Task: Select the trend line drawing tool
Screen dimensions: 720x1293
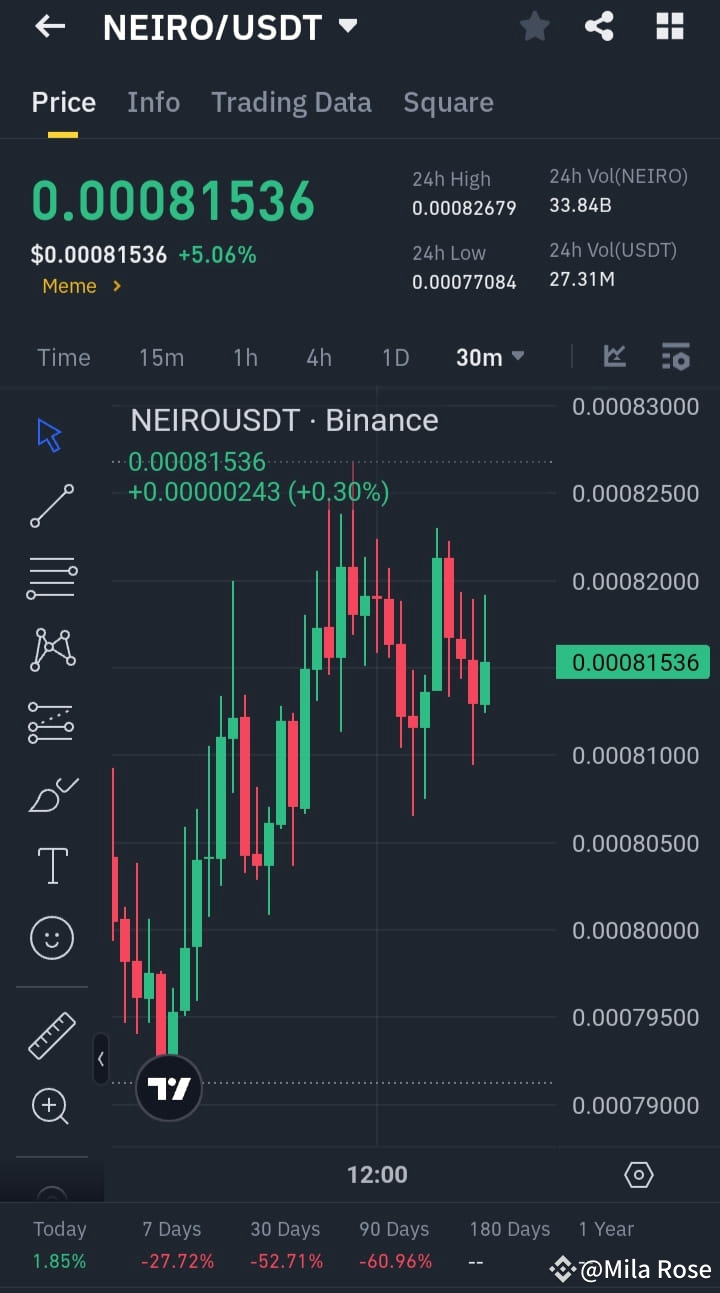Action: (51, 506)
